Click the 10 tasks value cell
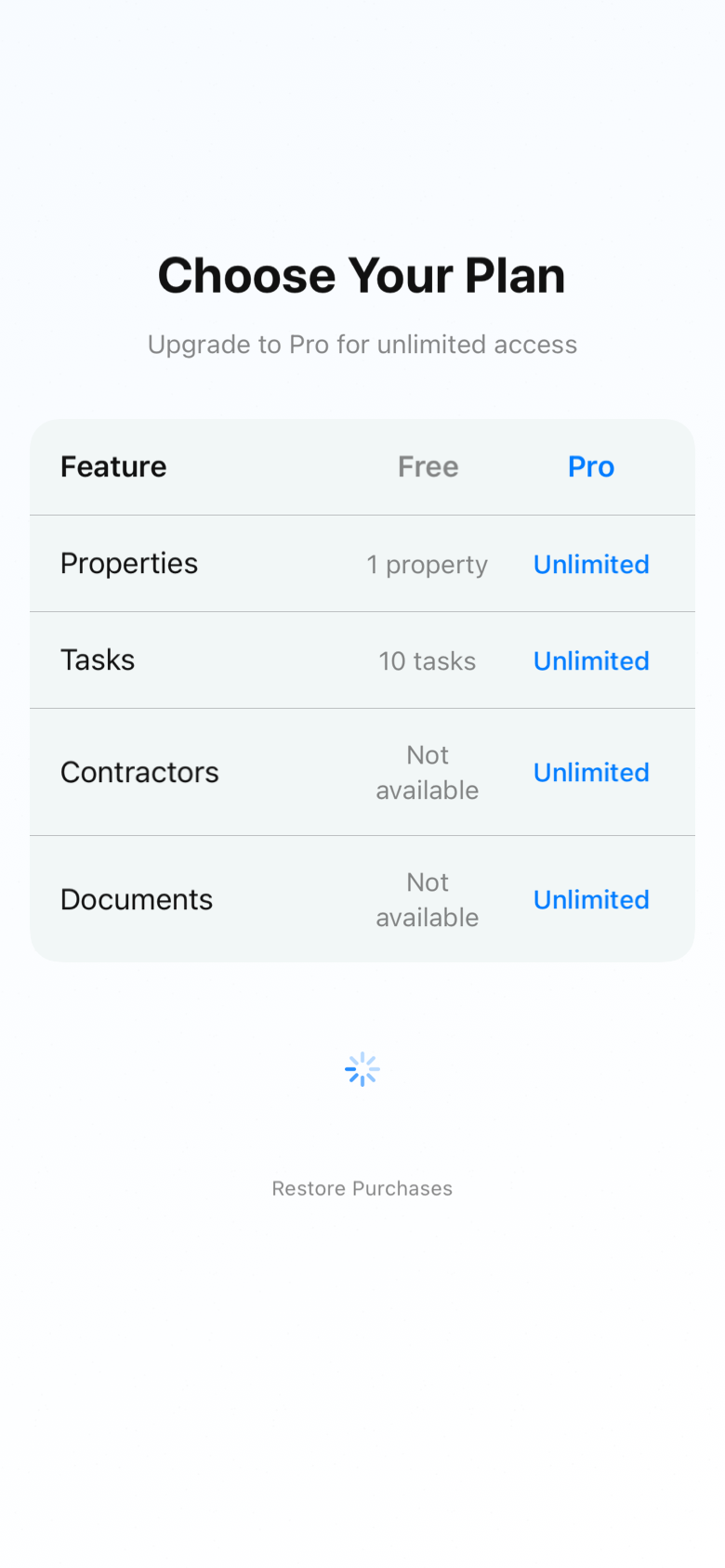The height and width of the screenshot is (1568, 725). [428, 660]
